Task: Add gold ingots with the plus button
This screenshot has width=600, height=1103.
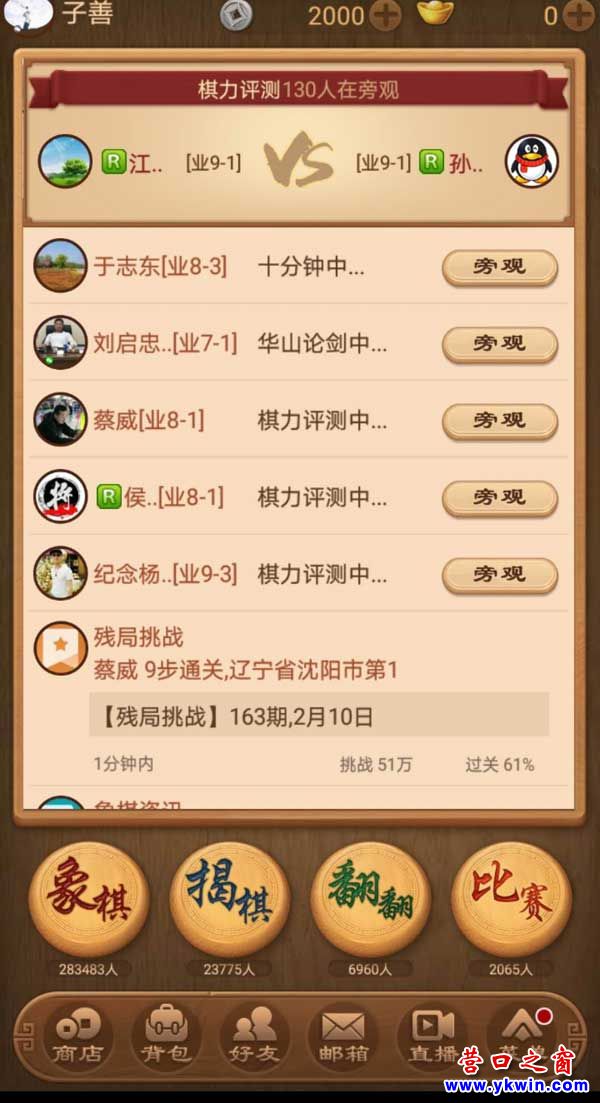Action: pyautogui.click(x=578, y=15)
